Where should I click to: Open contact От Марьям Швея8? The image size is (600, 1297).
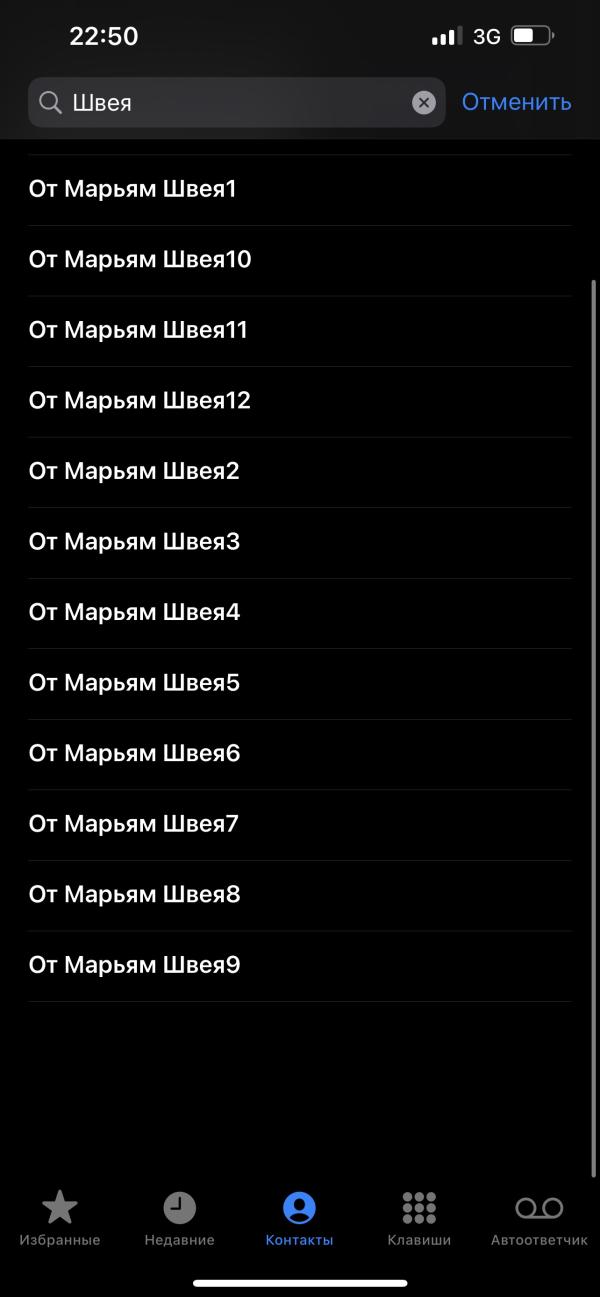(x=134, y=894)
